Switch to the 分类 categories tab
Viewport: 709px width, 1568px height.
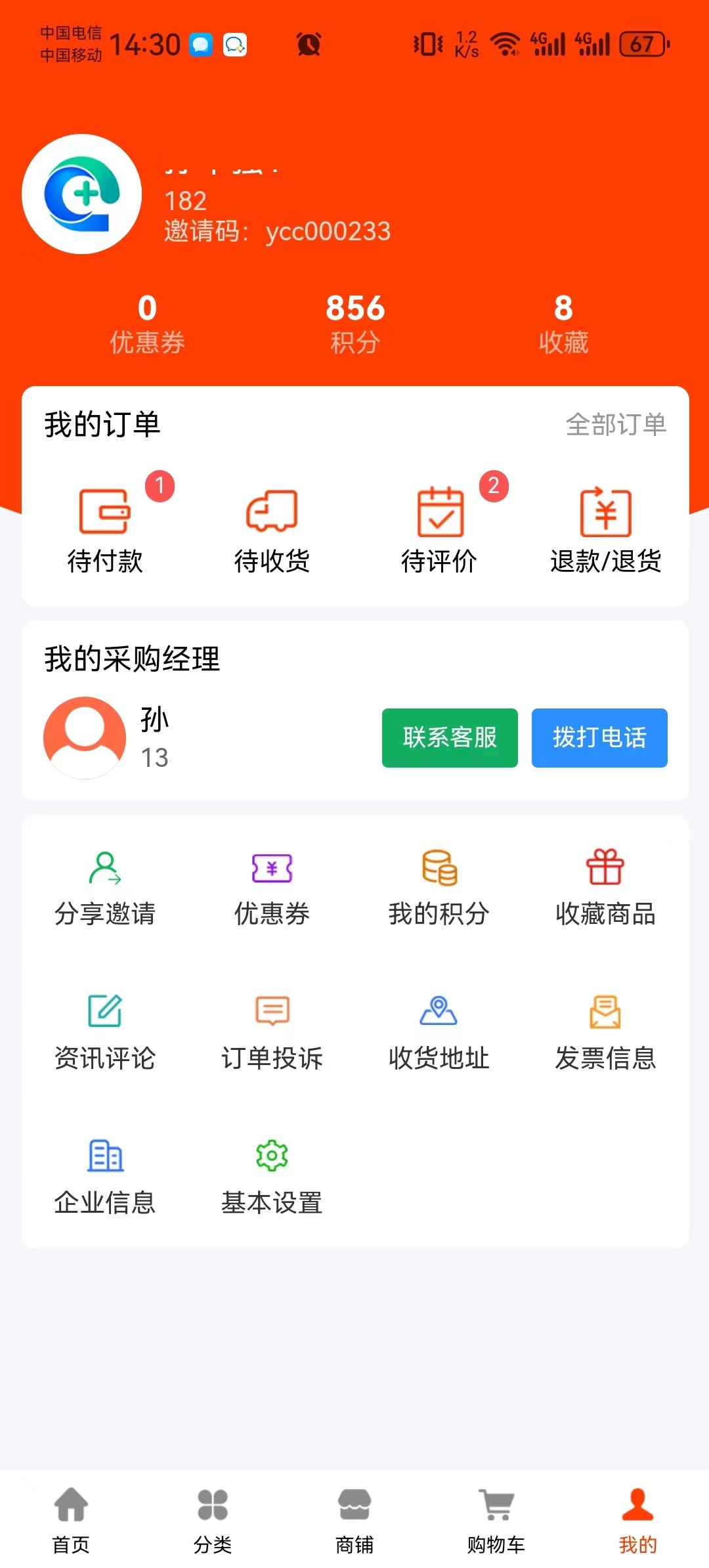[x=213, y=1520]
